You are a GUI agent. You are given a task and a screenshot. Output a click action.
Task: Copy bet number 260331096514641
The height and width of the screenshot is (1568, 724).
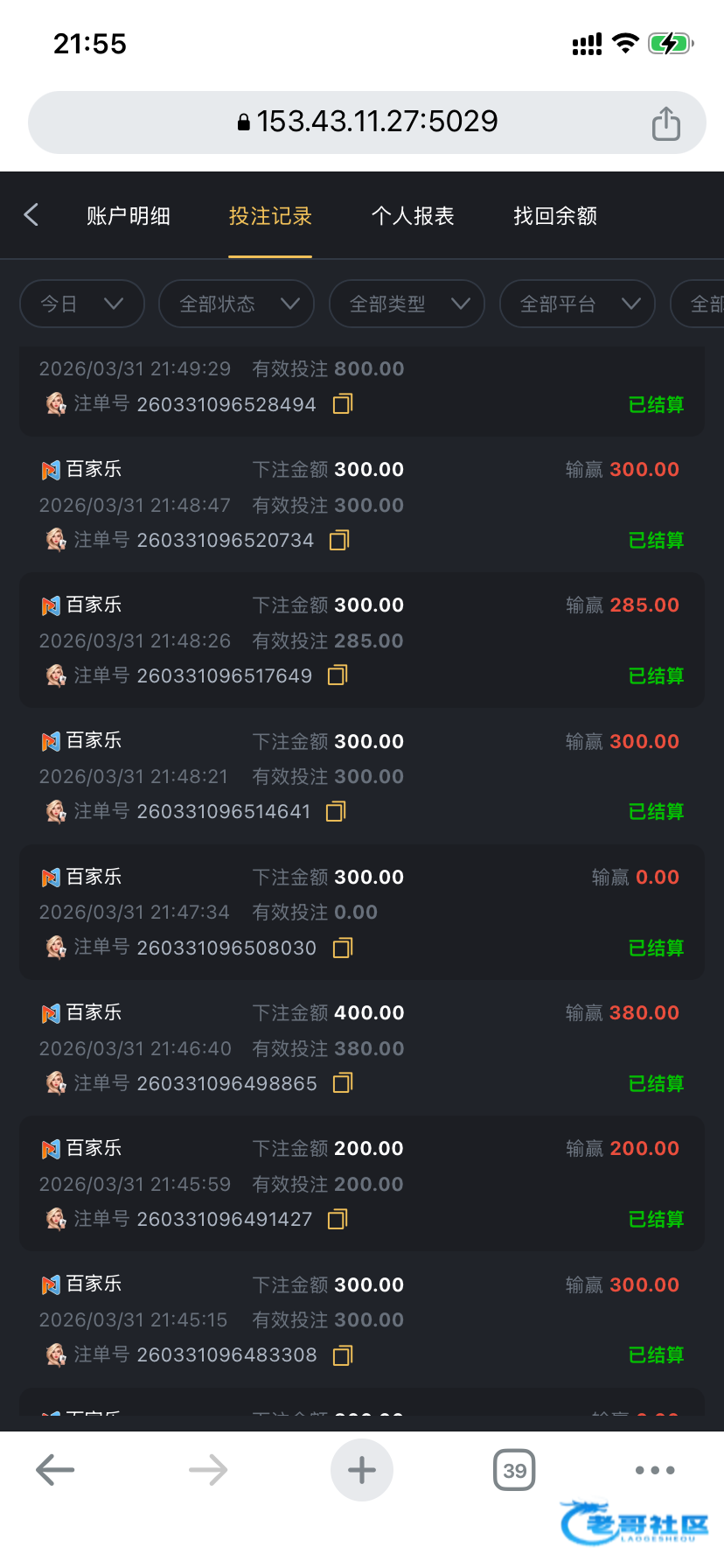point(336,812)
